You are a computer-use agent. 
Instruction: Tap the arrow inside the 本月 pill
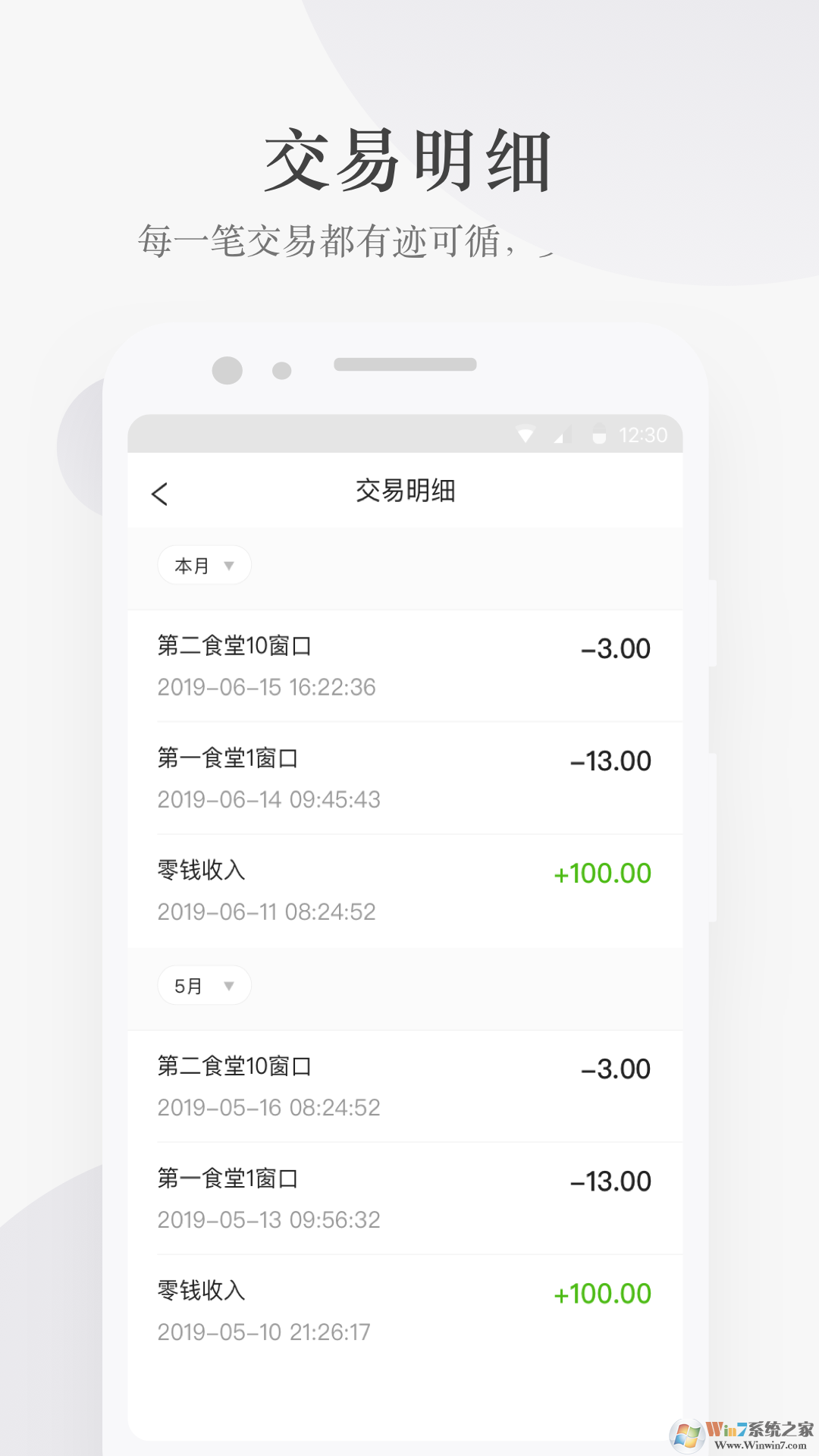coord(229,564)
